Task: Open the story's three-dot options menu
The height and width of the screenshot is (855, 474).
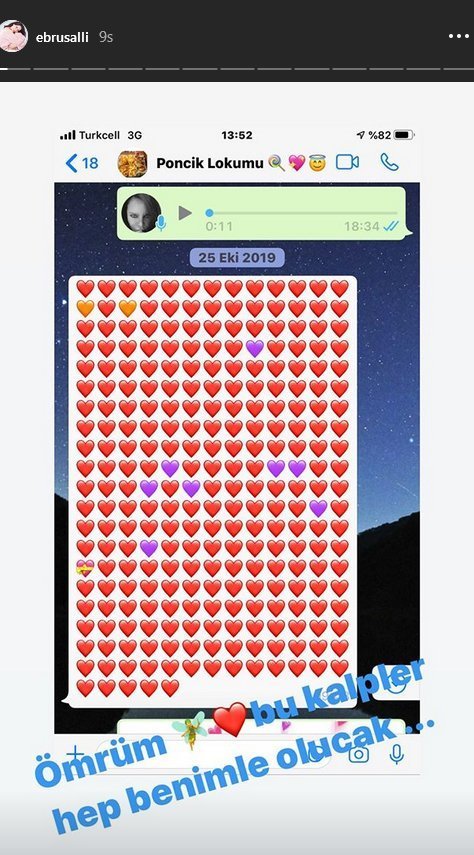Action: pyautogui.click(x=459, y=37)
